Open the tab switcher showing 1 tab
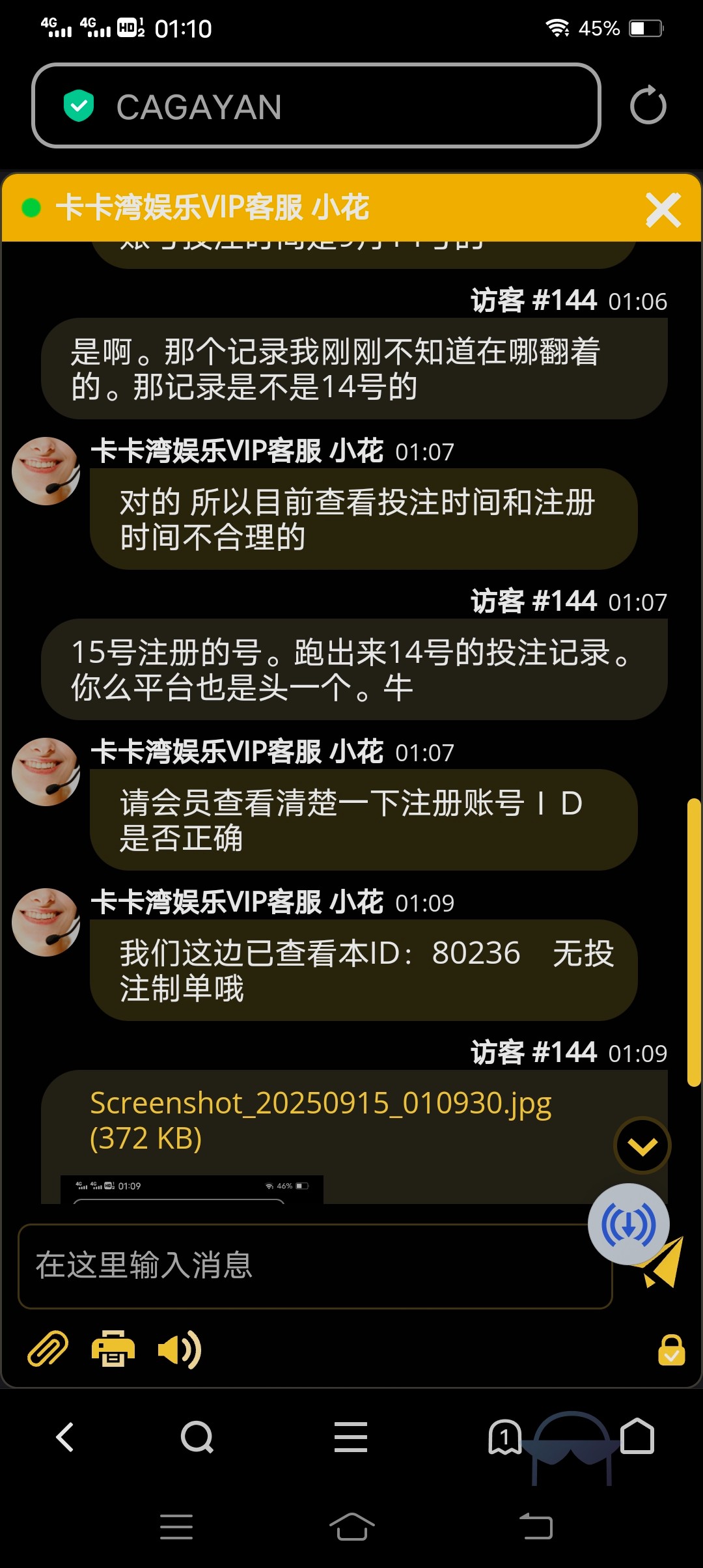 tap(504, 1438)
